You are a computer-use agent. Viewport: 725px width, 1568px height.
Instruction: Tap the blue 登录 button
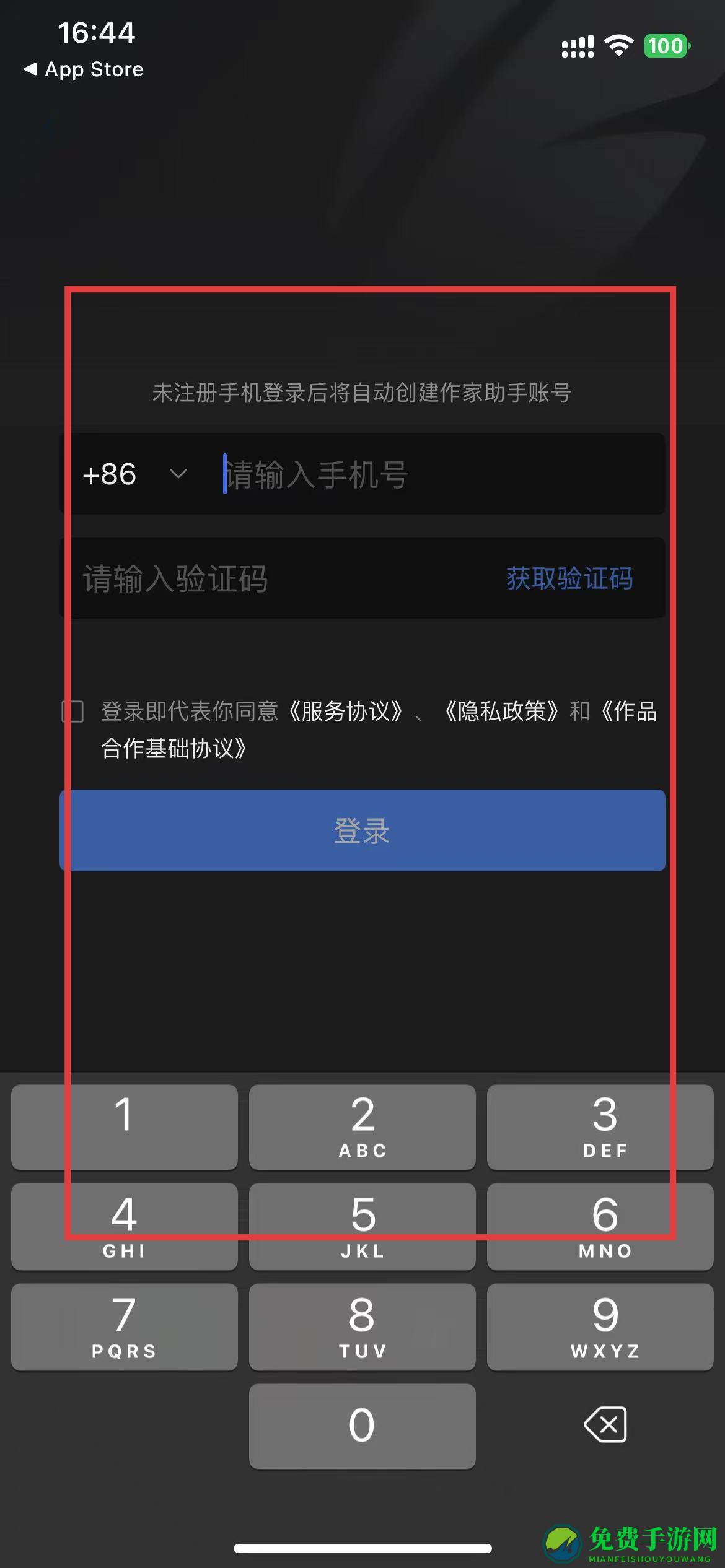pos(362,830)
